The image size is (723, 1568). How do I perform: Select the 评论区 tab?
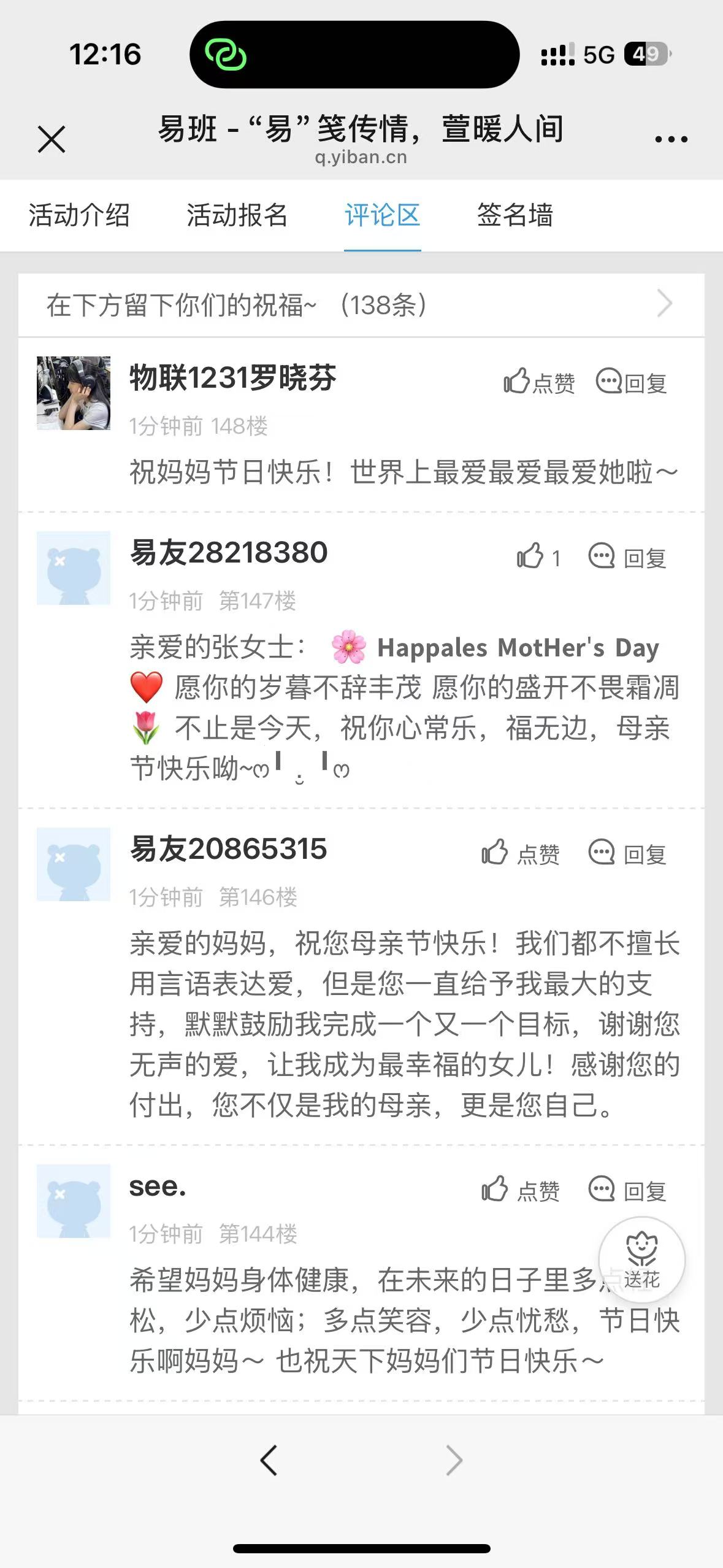coord(382,215)
